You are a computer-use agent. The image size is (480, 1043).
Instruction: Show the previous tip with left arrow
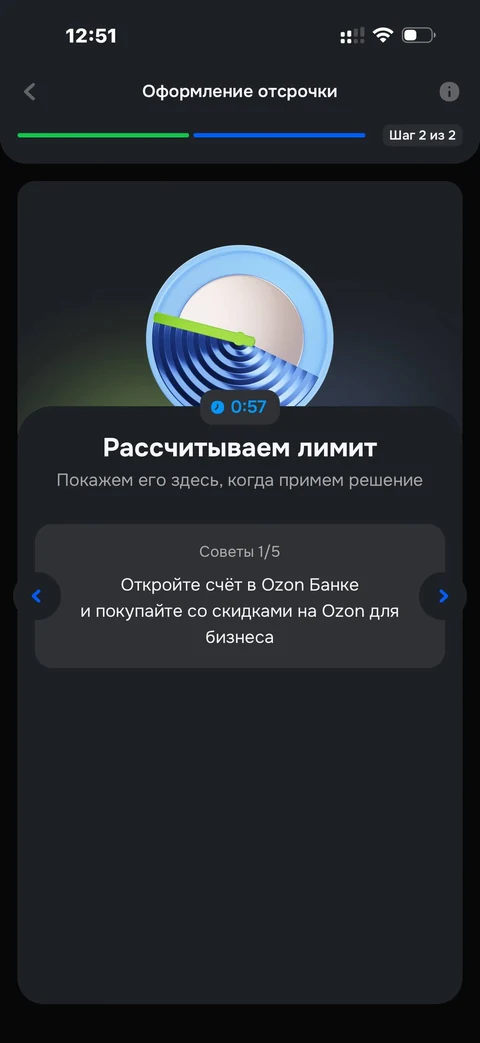pyautogui.click(x=37, y=596)
